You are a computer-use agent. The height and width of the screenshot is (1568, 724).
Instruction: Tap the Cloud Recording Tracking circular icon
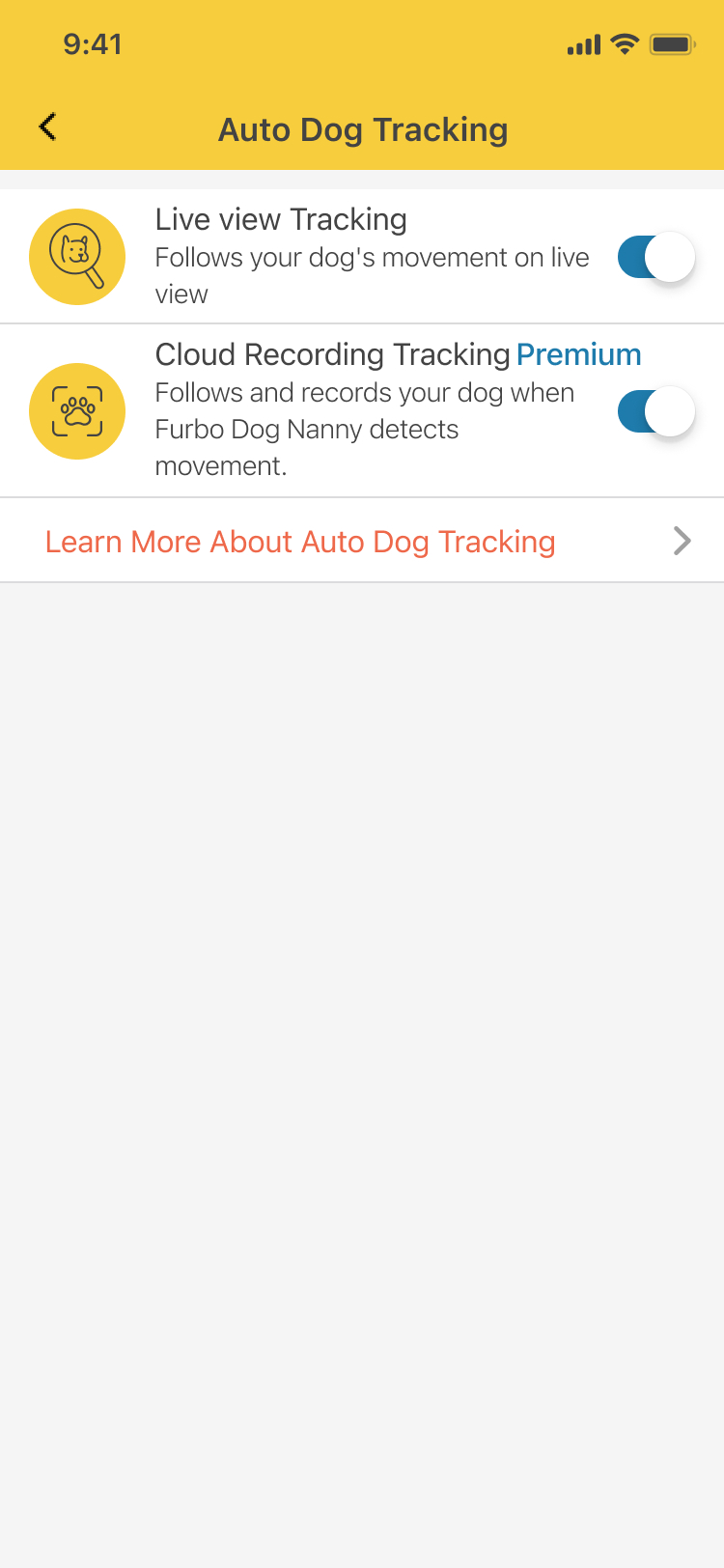coord(77,410)
